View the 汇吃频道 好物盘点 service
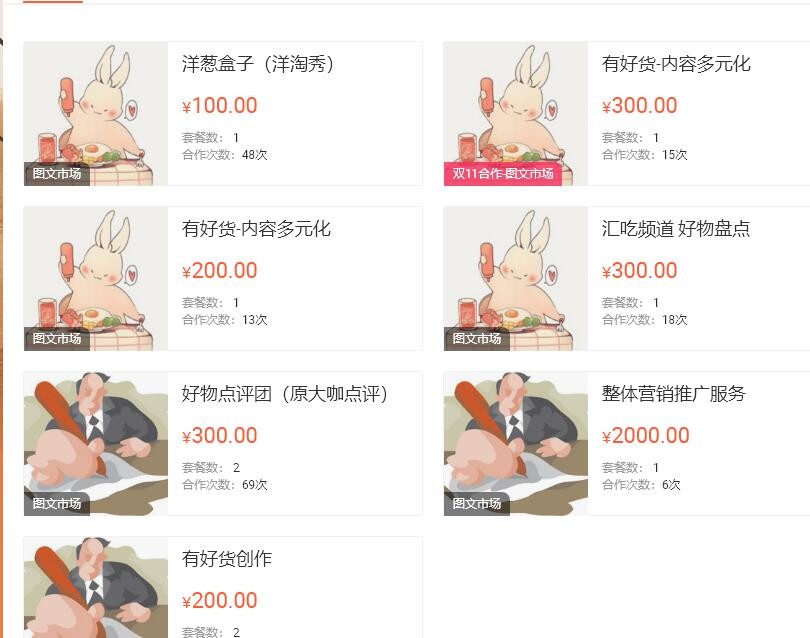 tap(676, 230)
